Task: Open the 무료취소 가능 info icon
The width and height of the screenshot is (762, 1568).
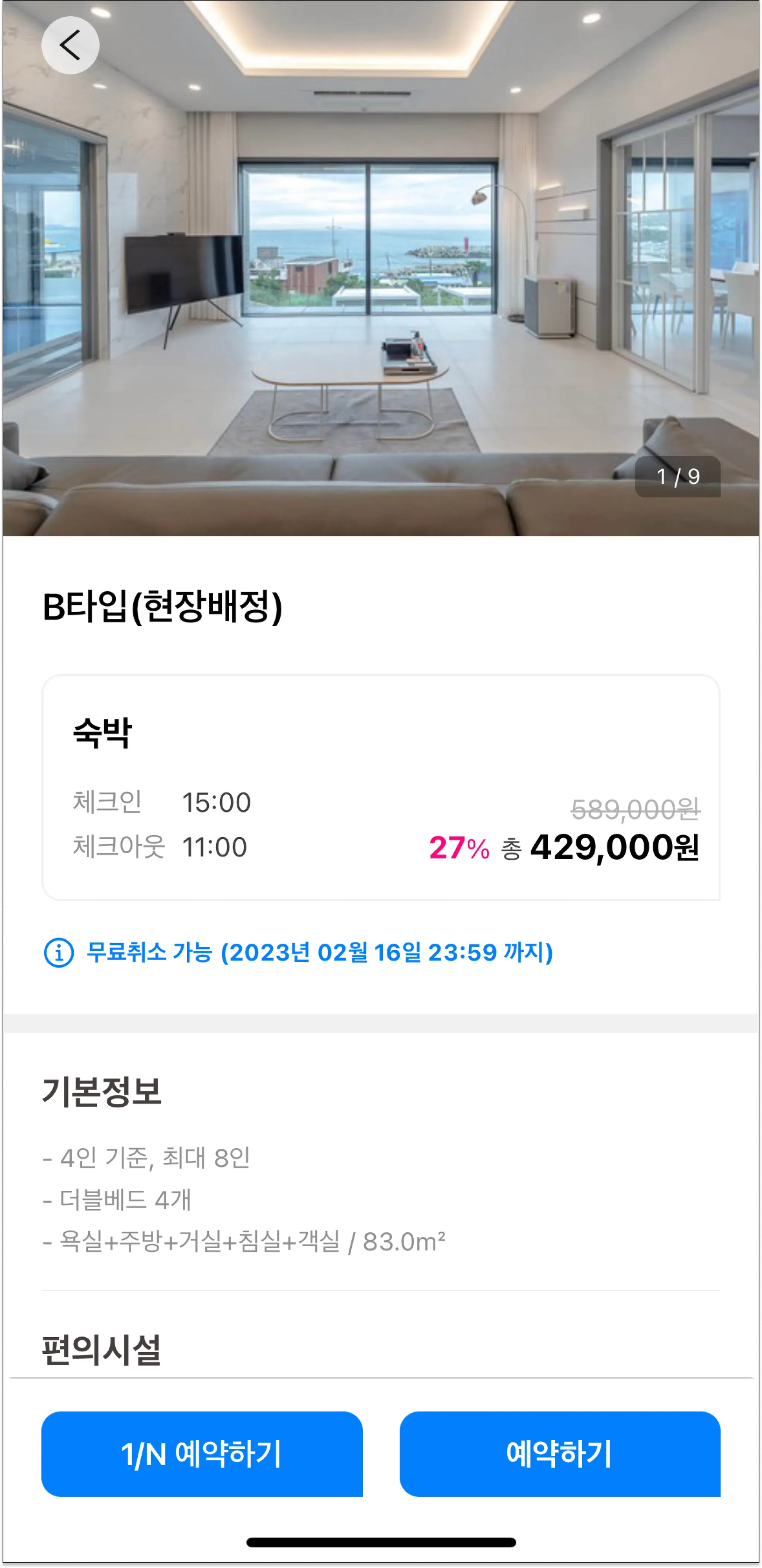Action: tap(59, 953)
